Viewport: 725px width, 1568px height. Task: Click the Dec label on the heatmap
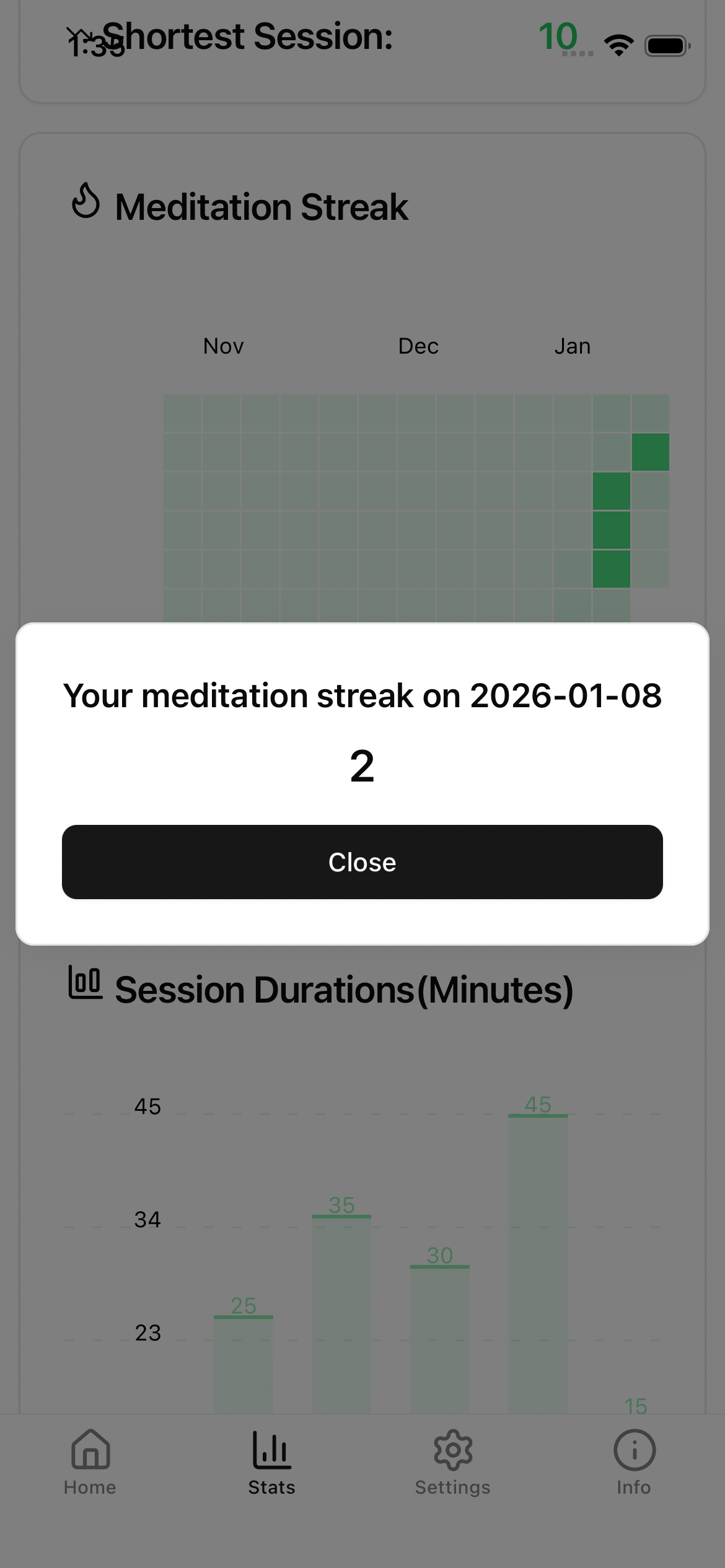click(x=418, y=346)
